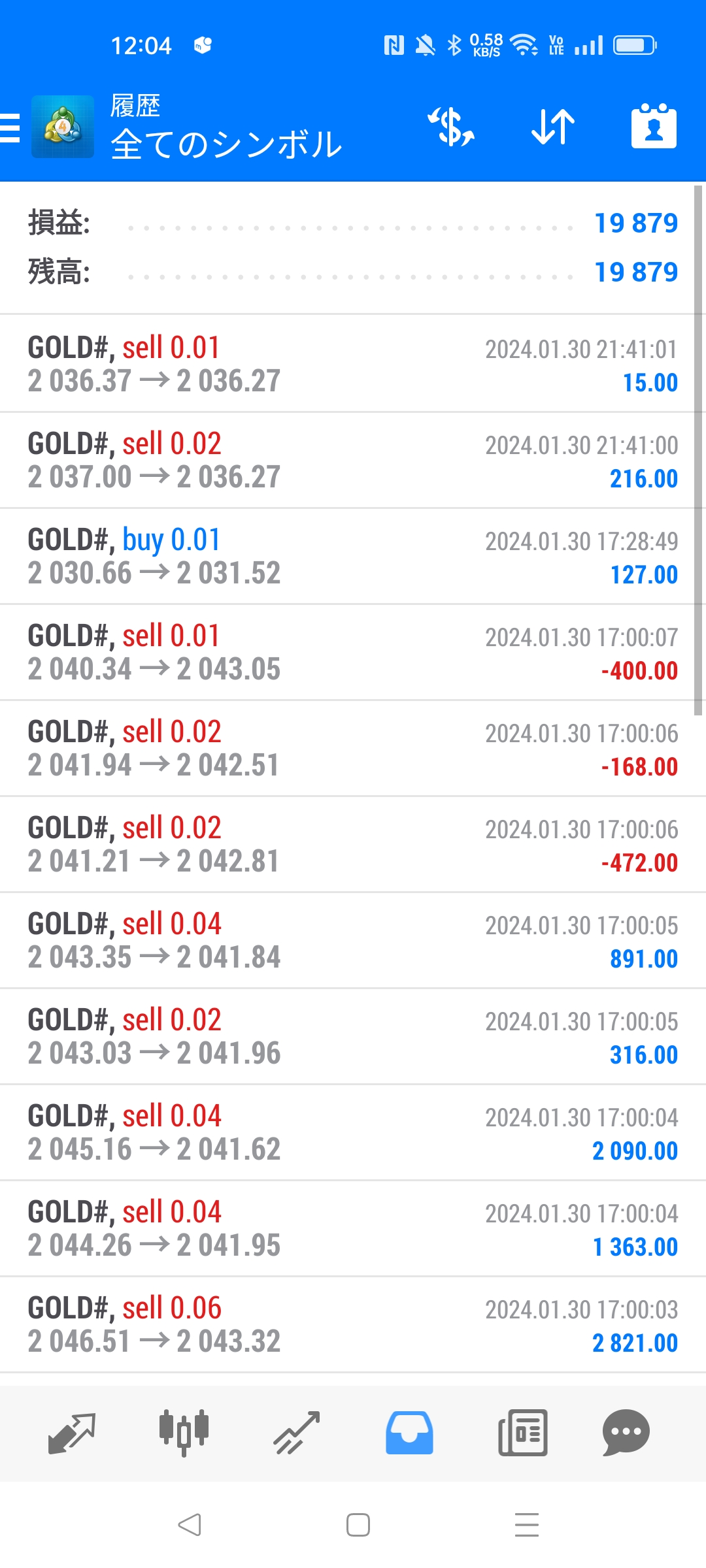Expand the buy 0.01 trade with 127.00 profit
The width and height of the screenshot is (706, 1568).
353,556
